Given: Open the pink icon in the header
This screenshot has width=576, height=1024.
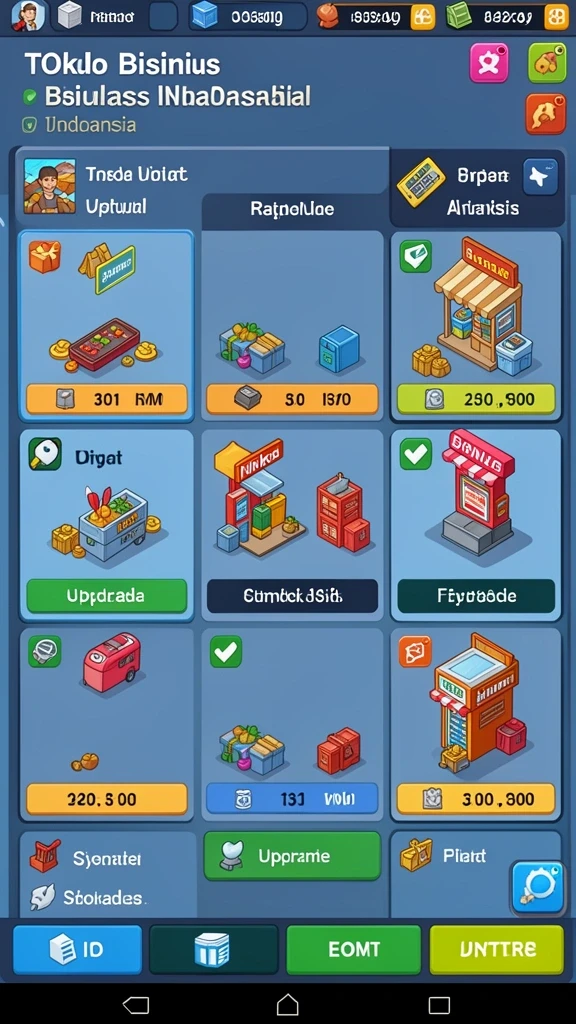Looking at the screenshot, I should (x=488, y=63).
